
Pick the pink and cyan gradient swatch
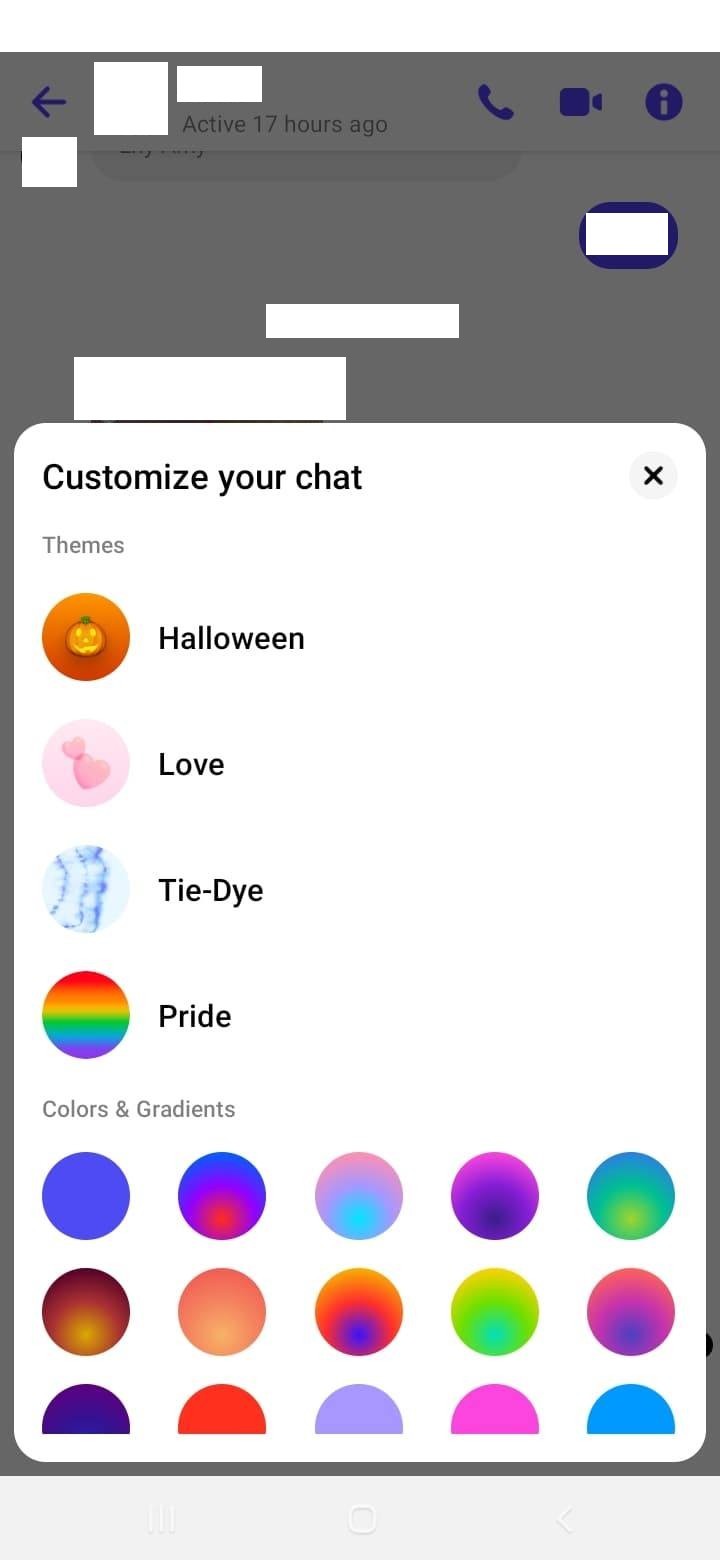[359, 1196]
